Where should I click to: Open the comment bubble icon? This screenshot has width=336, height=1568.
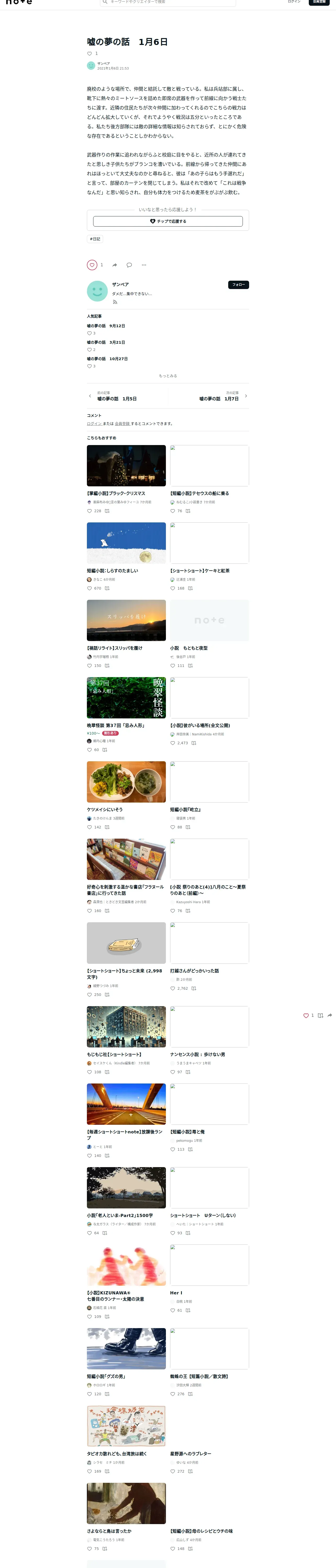click(x=129, y=265)
